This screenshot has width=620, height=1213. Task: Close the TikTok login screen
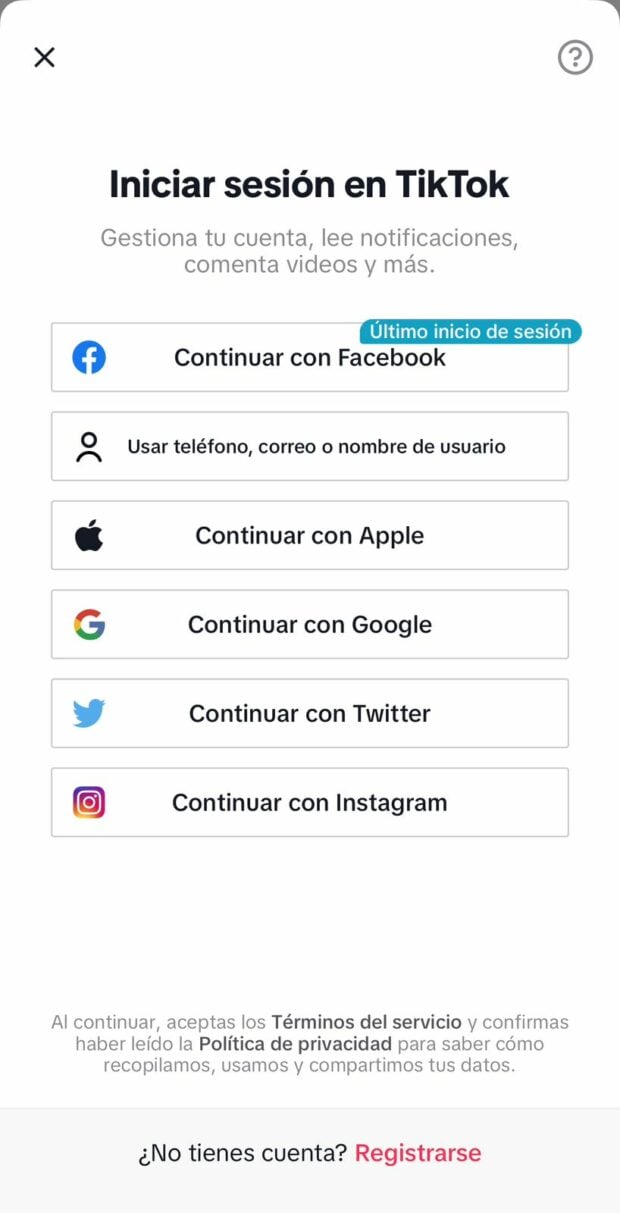click(44, 57)
